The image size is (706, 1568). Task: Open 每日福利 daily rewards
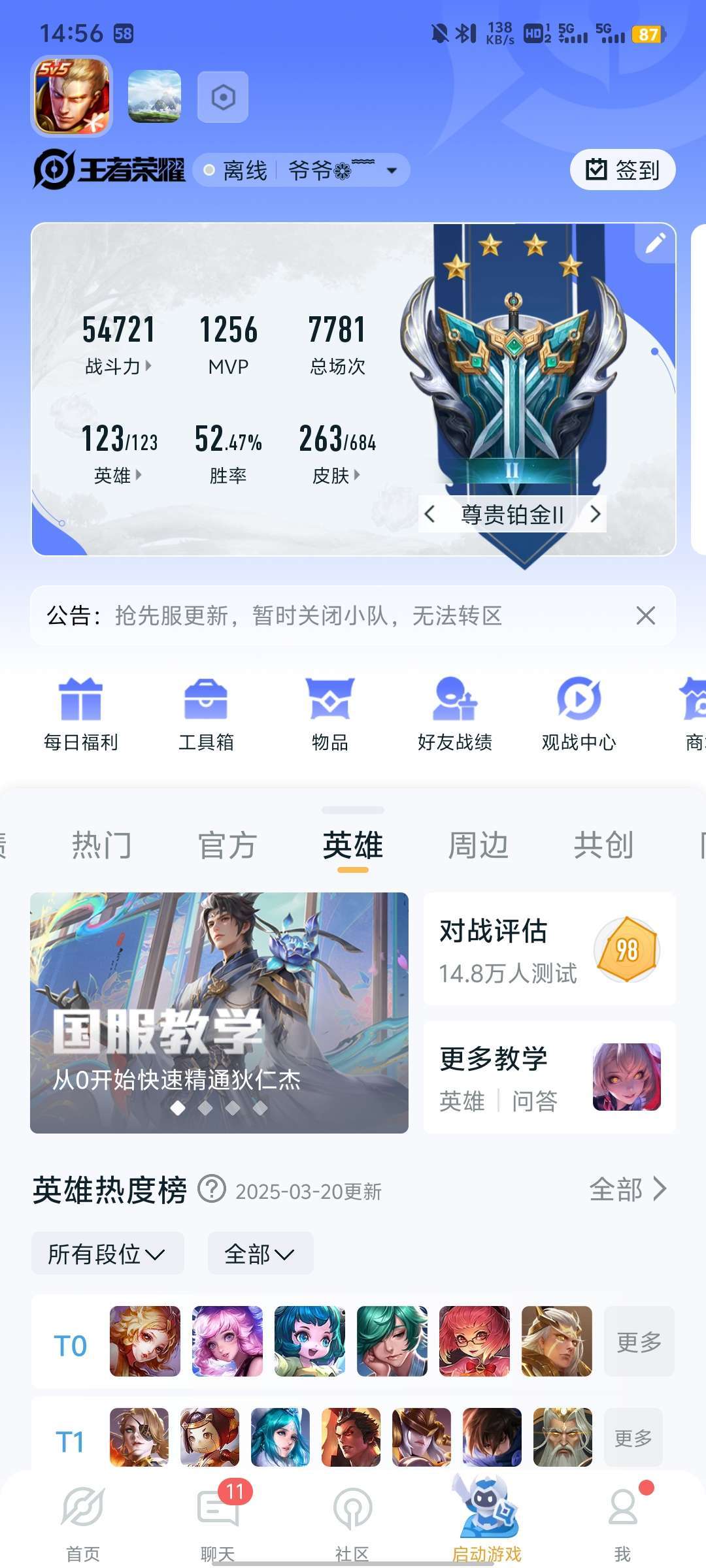(81, 715)
